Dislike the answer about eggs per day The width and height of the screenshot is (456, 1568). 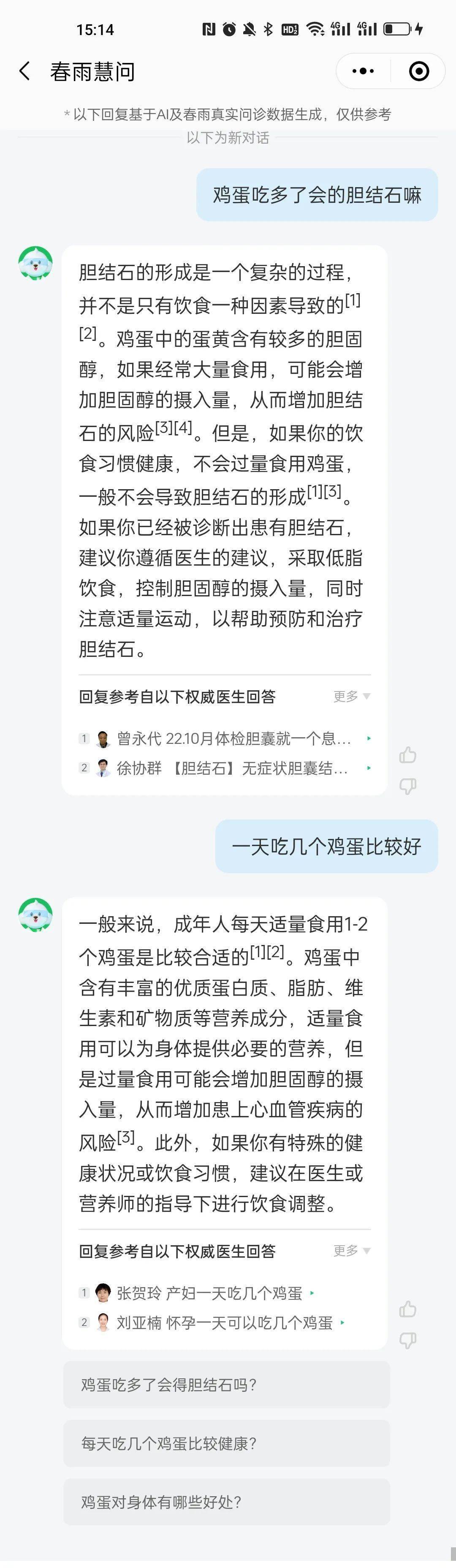tap(407, 1340)
